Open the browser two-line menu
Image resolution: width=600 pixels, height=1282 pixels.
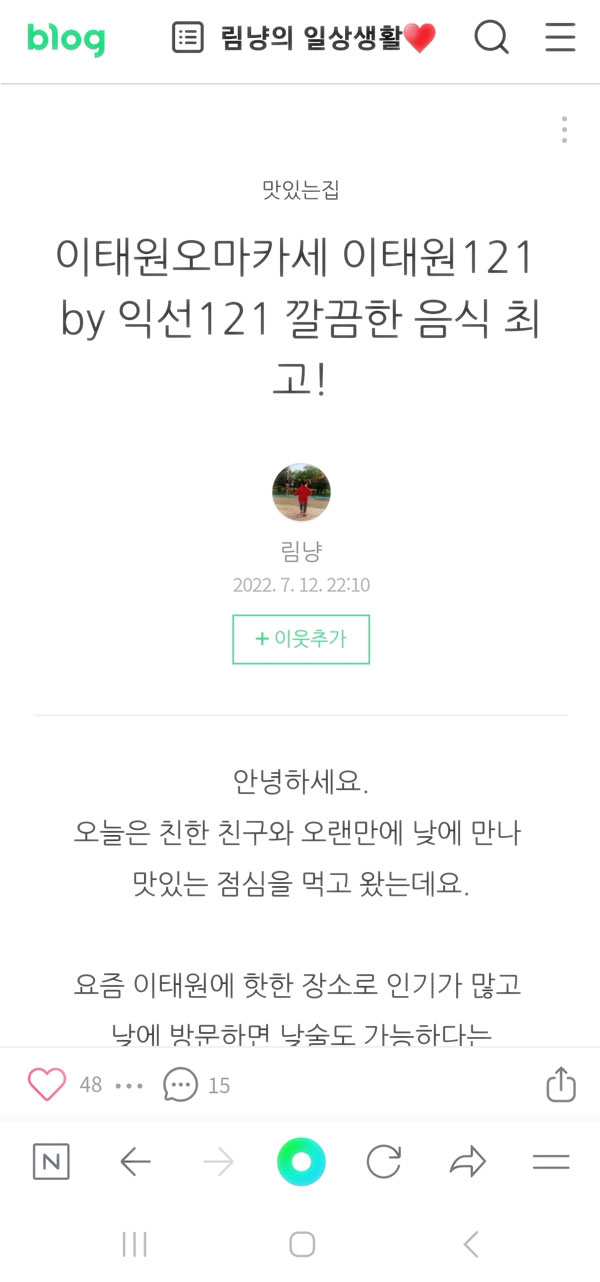pyautogui.click(x=551, y=1162)
